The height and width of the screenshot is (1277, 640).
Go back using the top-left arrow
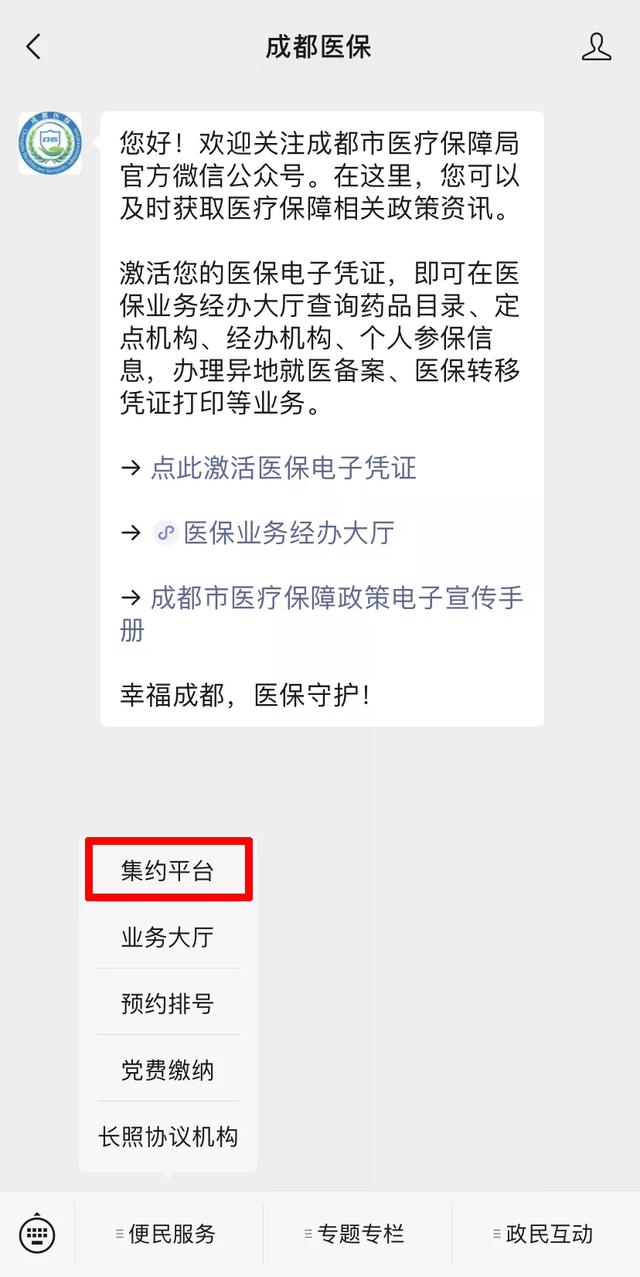[x=34, y=46]
